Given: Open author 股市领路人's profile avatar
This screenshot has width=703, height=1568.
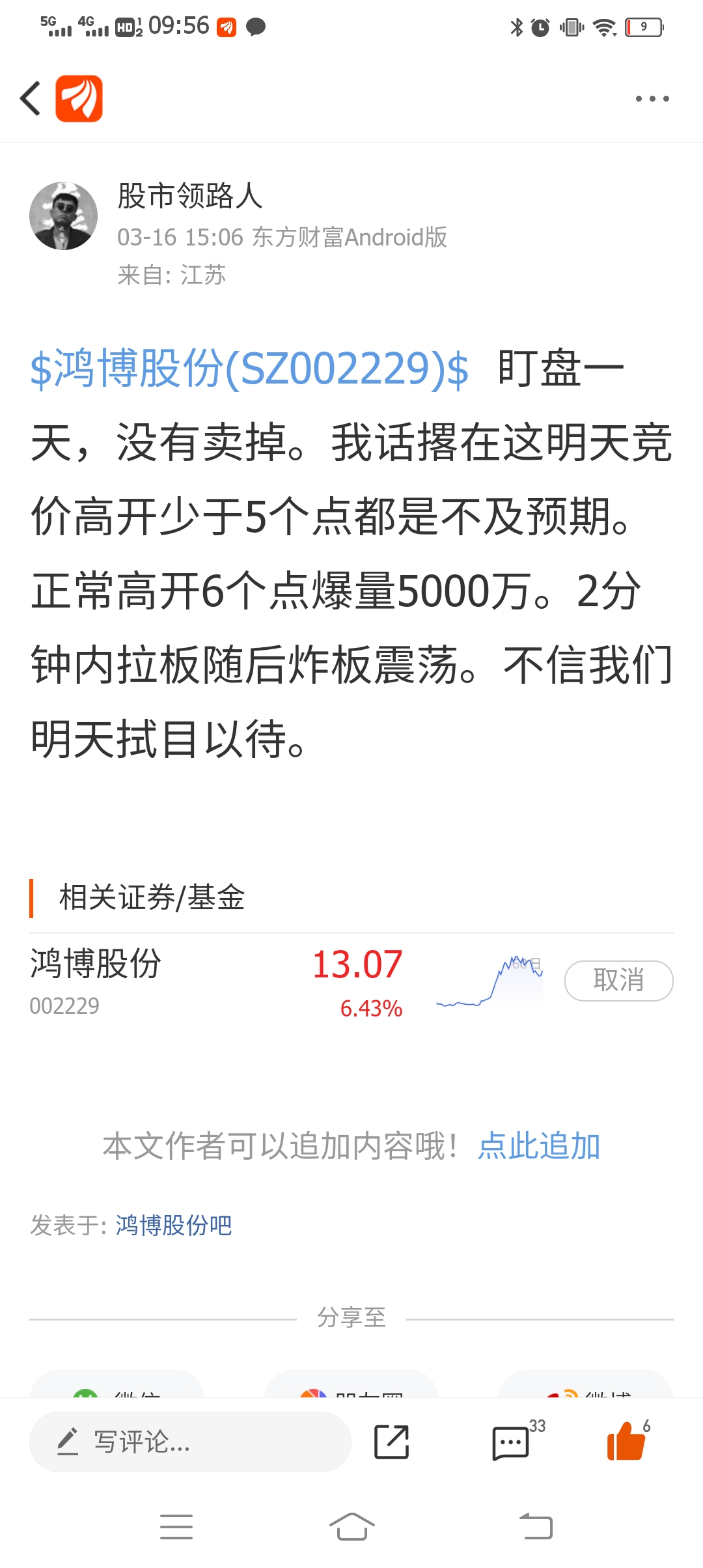Looking at the screenshot, I should tap(63, 216).
